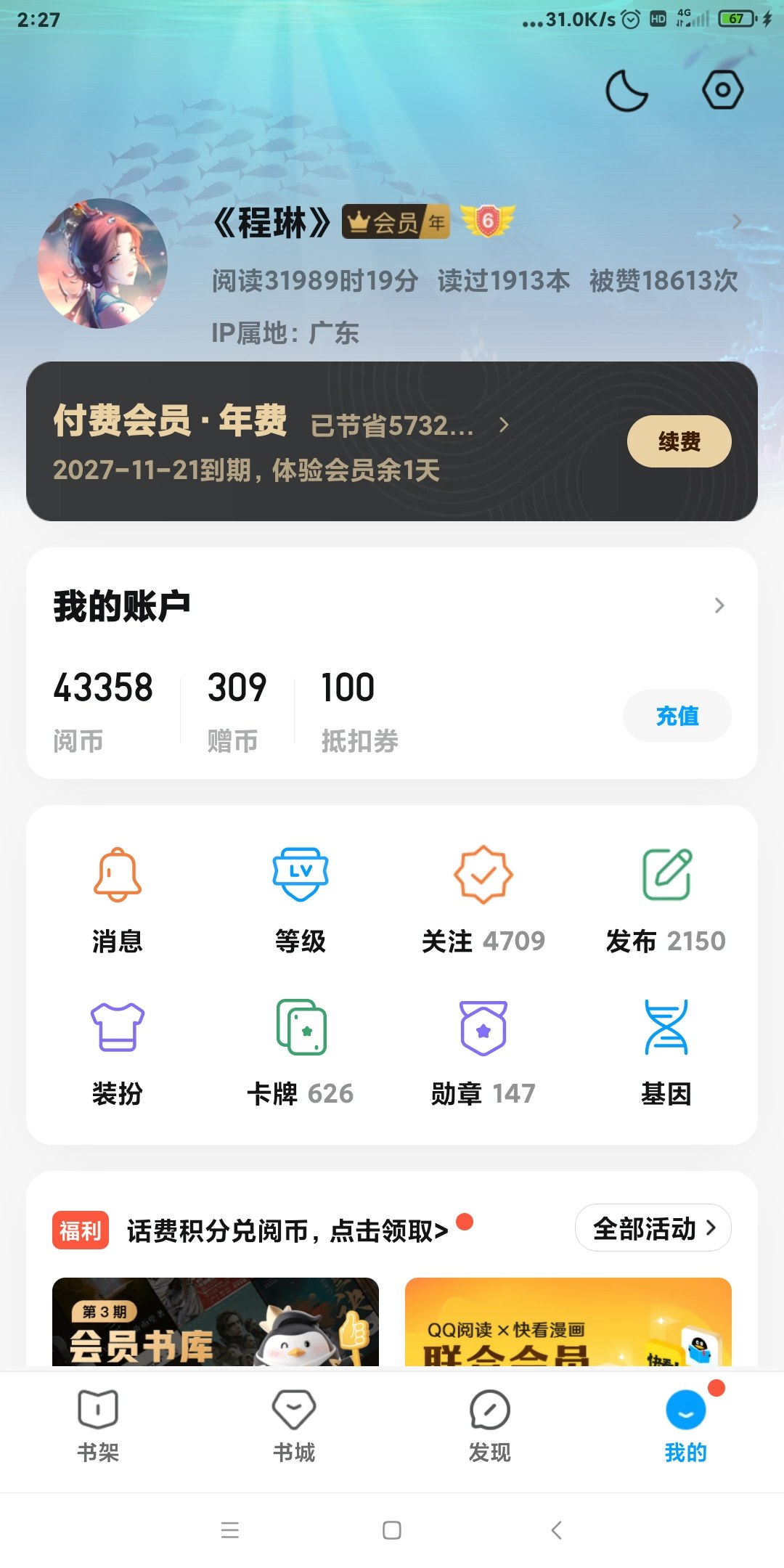
Task: Toggle night mode with the moon icon
Action: point(626,91)
